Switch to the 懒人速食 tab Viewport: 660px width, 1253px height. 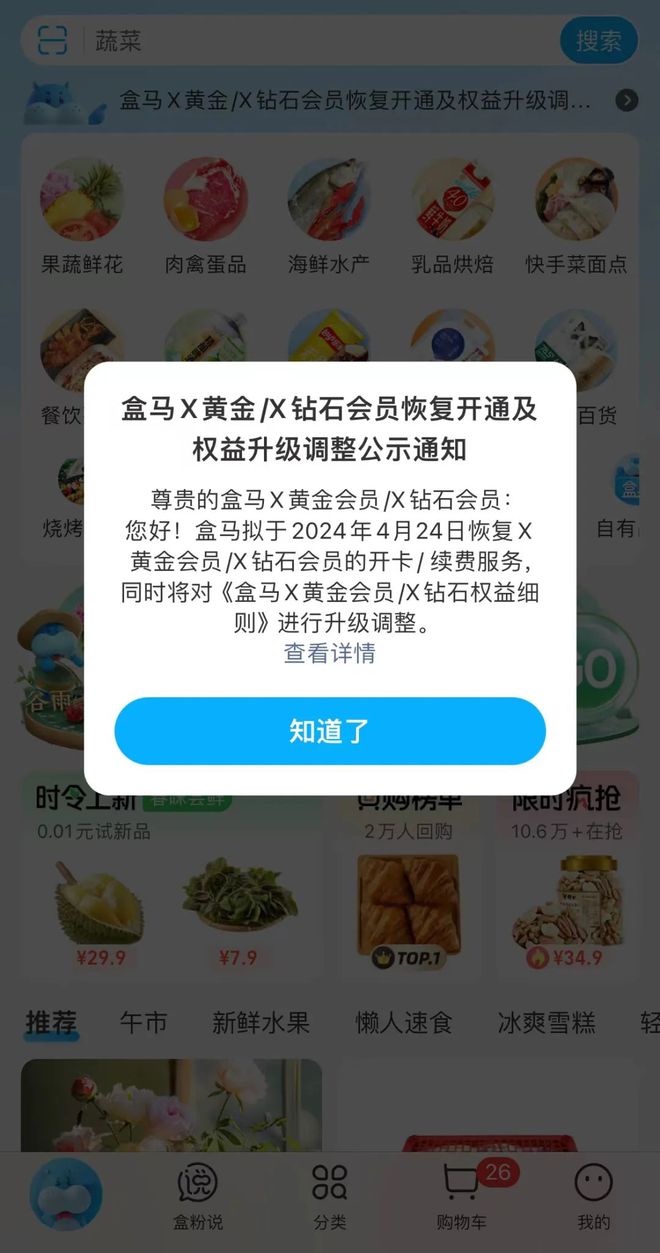click(404, 1023)
